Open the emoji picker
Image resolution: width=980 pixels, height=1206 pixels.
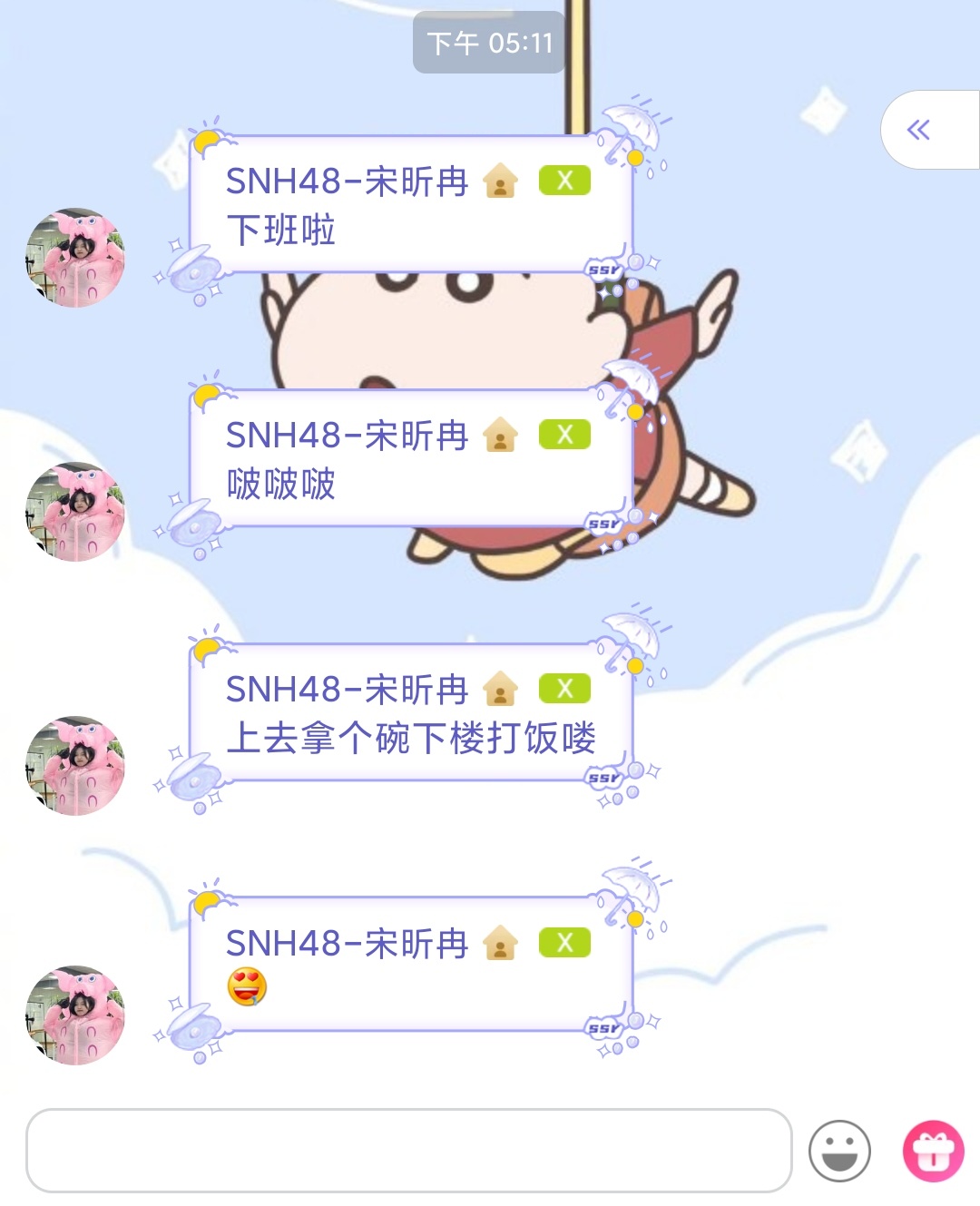(839, 1151)
